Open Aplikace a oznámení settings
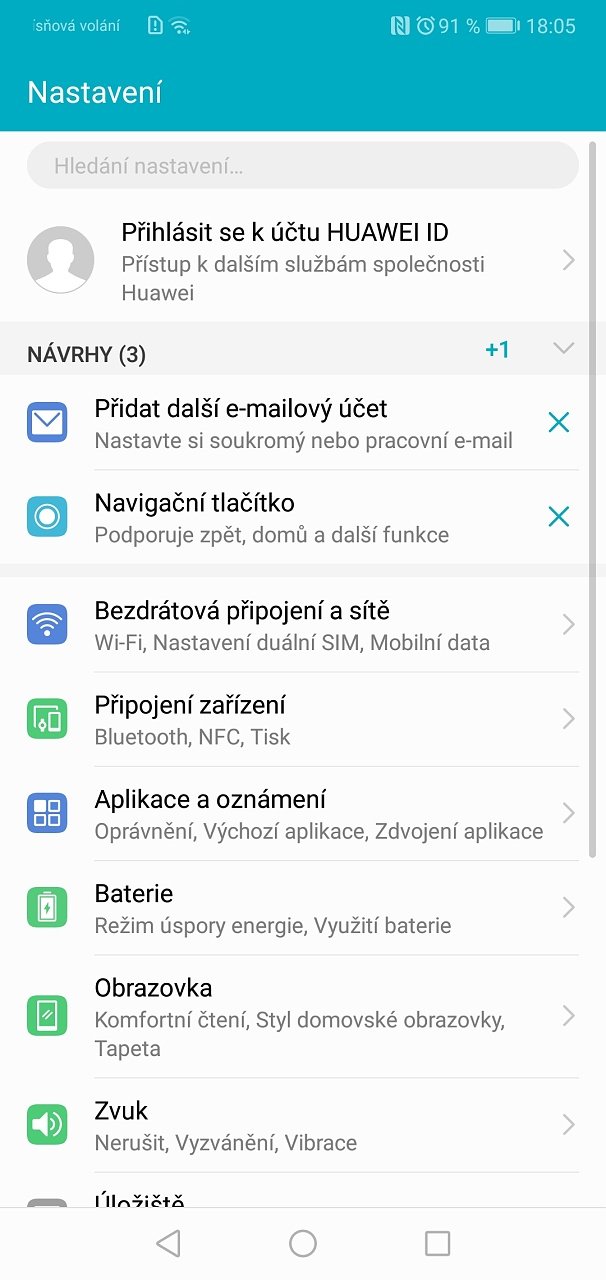Screen dimensions: 606x1280 click(x=302, y=814)
